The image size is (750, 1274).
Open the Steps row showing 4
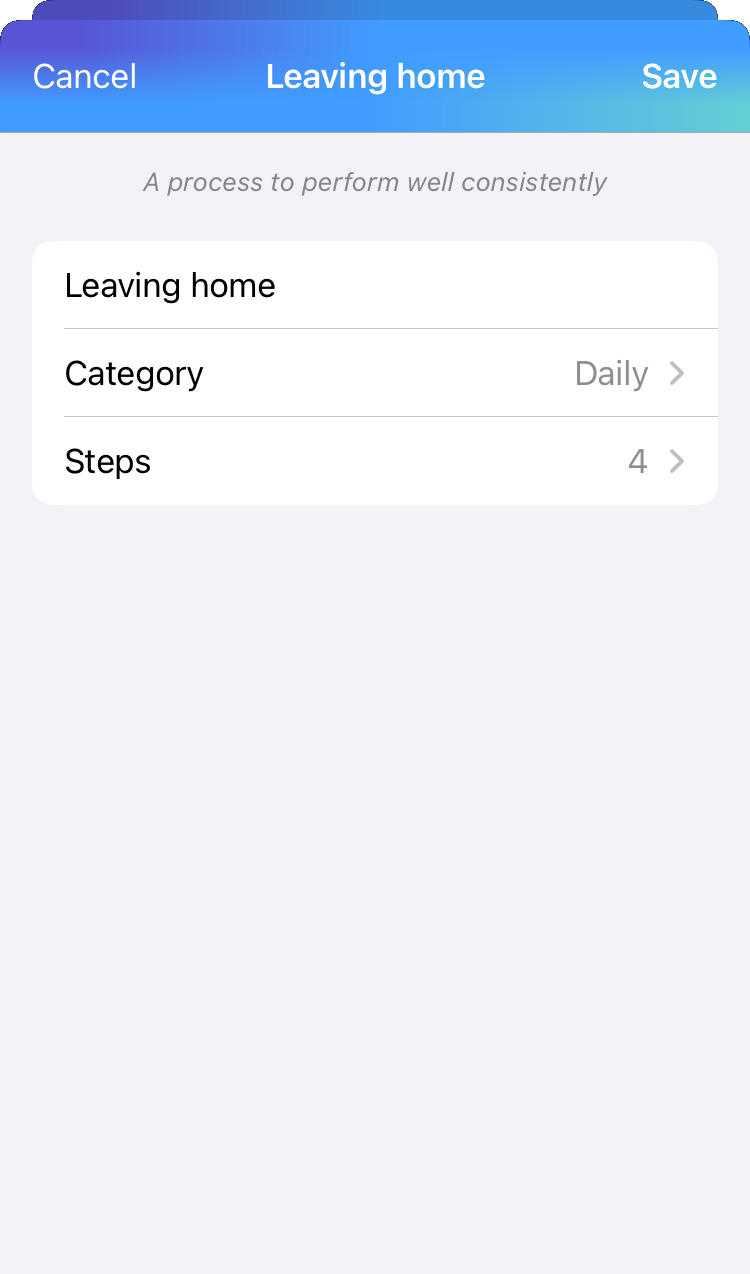[x=375, y=462]
